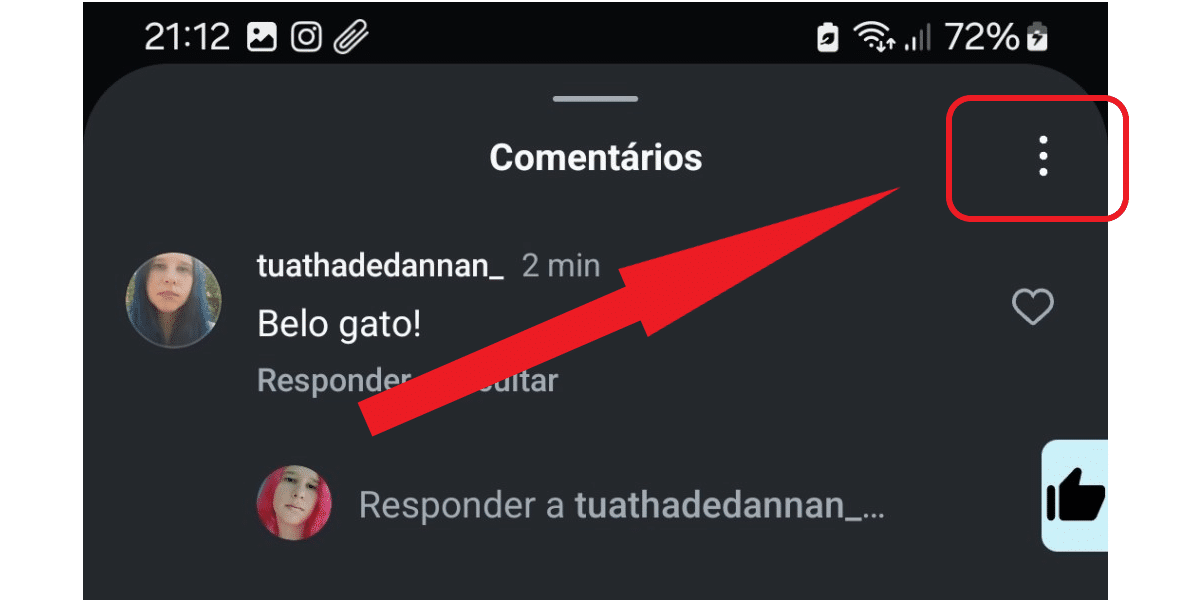
Task: Tap the thumbs-up button at the side
Action: click(1075, 496)
